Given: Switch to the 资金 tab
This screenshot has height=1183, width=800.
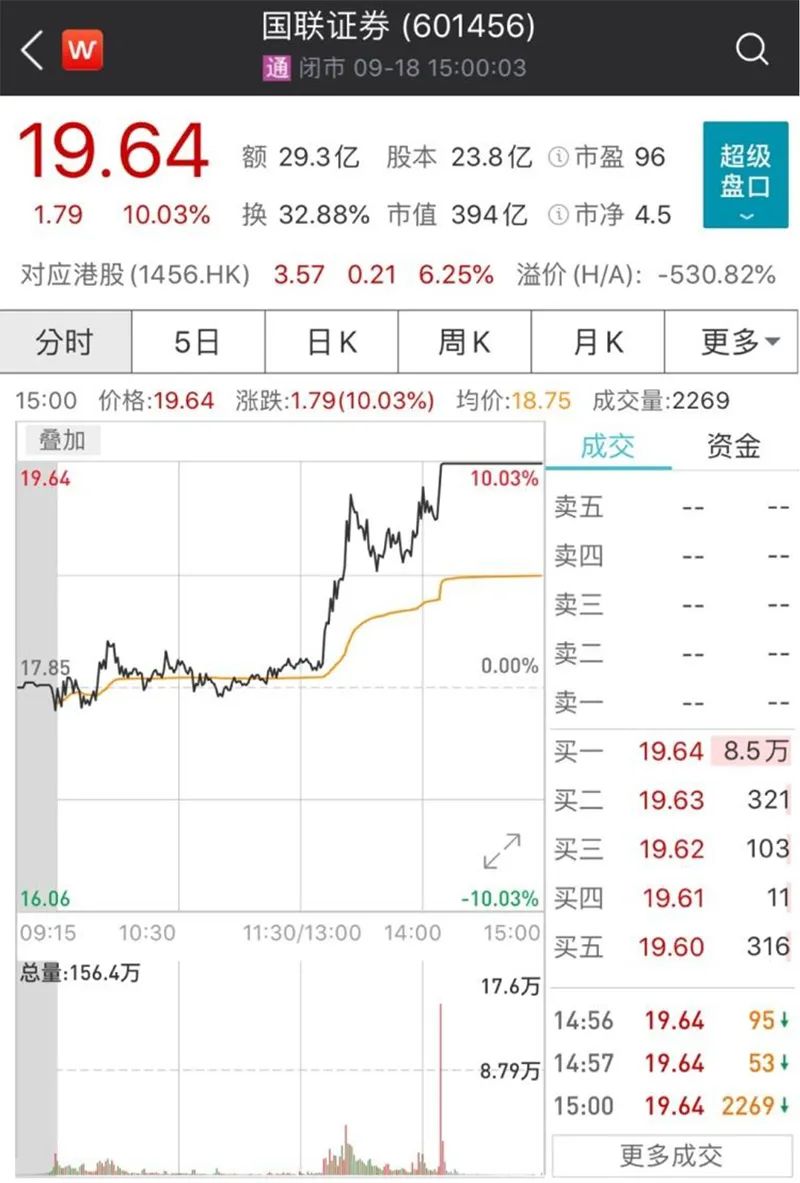Looking at the screenshot, I should click(x=733, y=446).
